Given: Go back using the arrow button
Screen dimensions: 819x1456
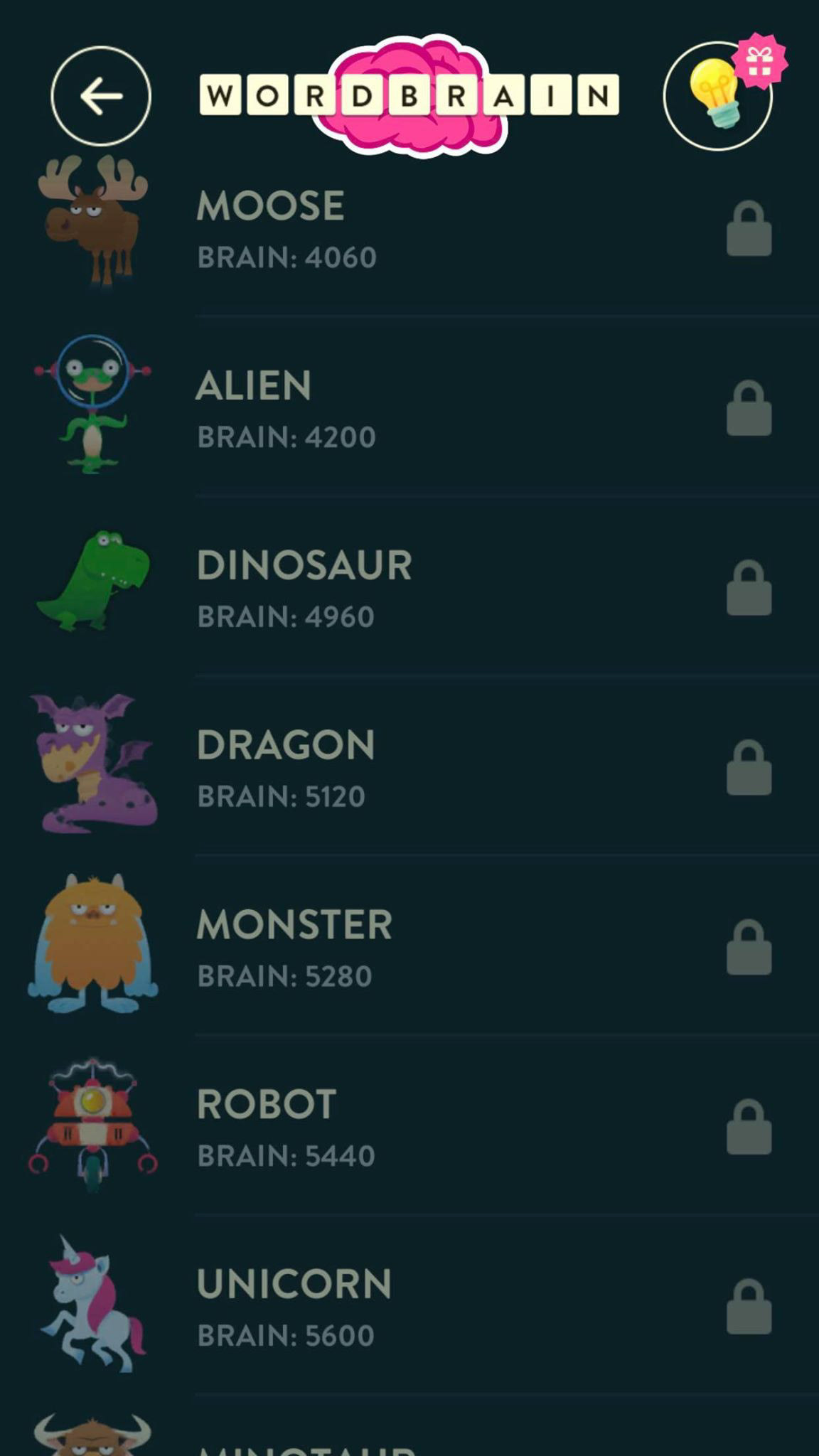Looking at the screenshot, I should pos(101,96).
